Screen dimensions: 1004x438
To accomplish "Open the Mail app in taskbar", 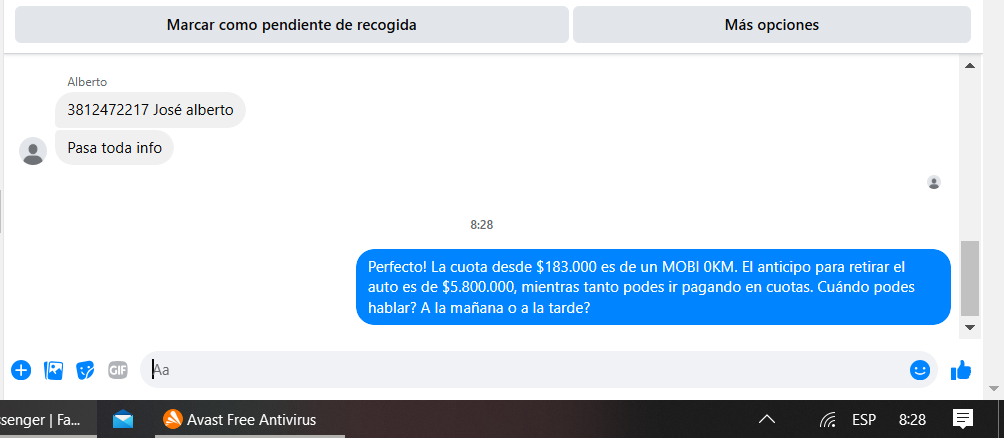I will pyautogui.click(x=123, y=420).
